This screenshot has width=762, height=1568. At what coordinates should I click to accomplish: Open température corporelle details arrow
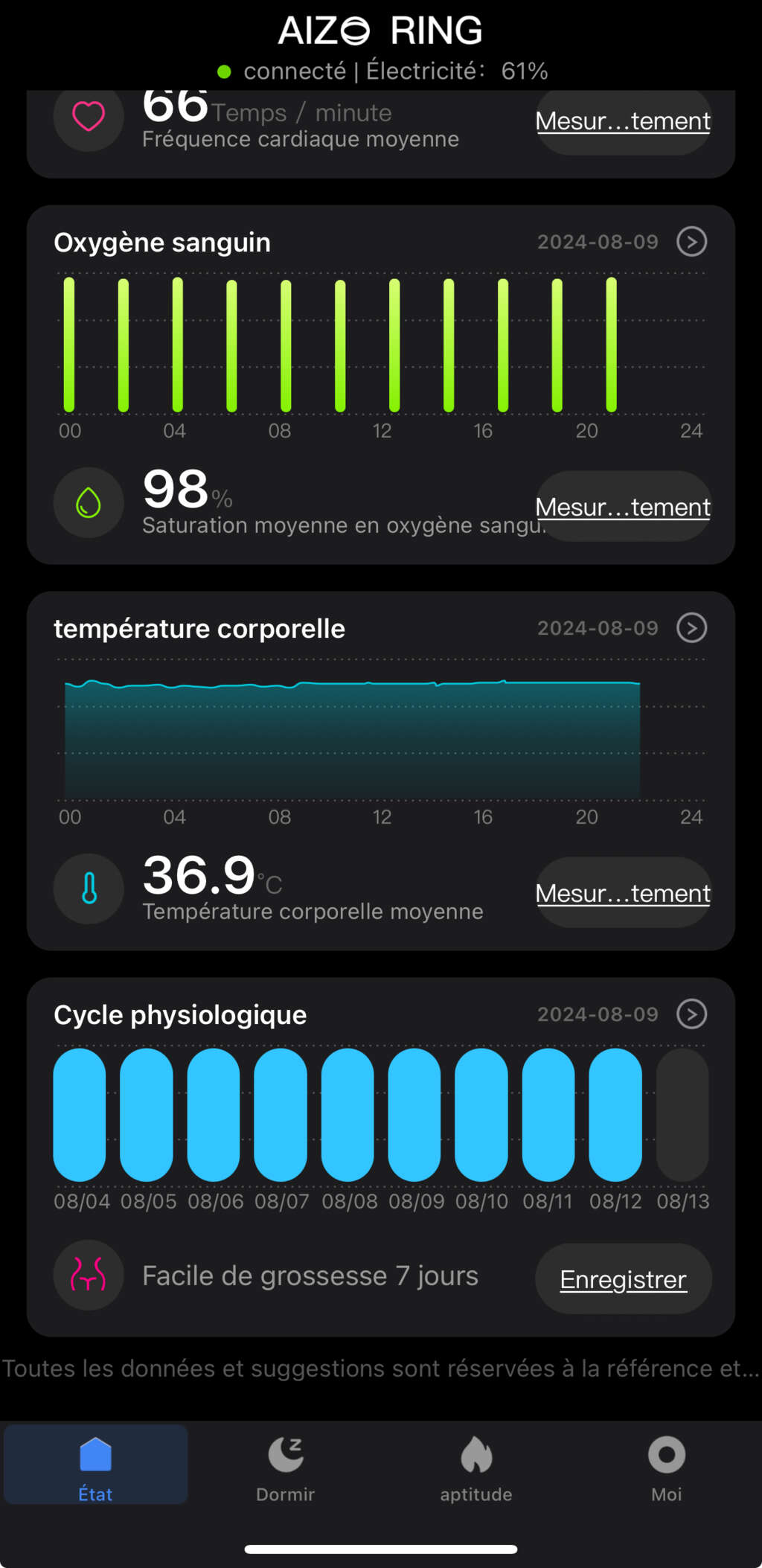coord(691,628)
